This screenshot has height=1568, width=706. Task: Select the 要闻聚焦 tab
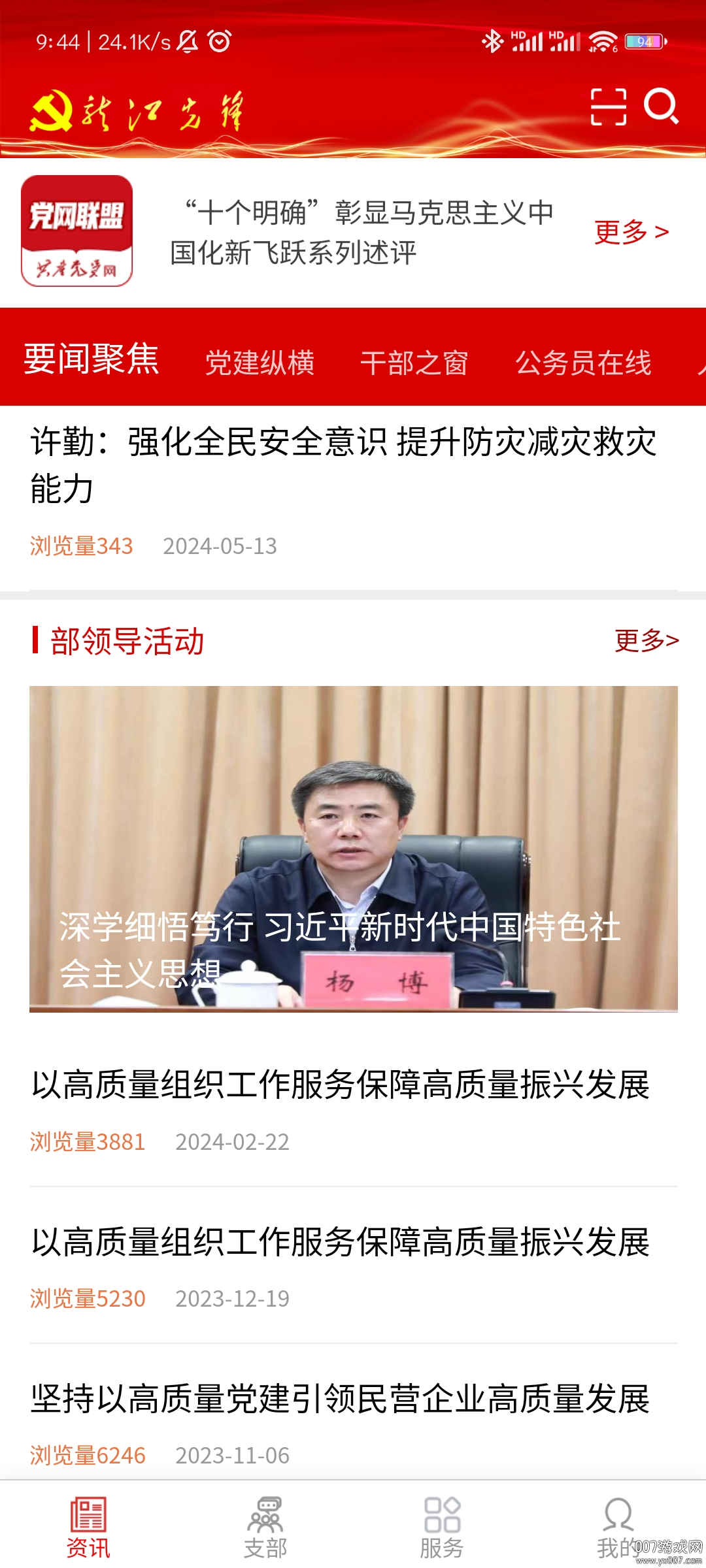click(92, 359)
